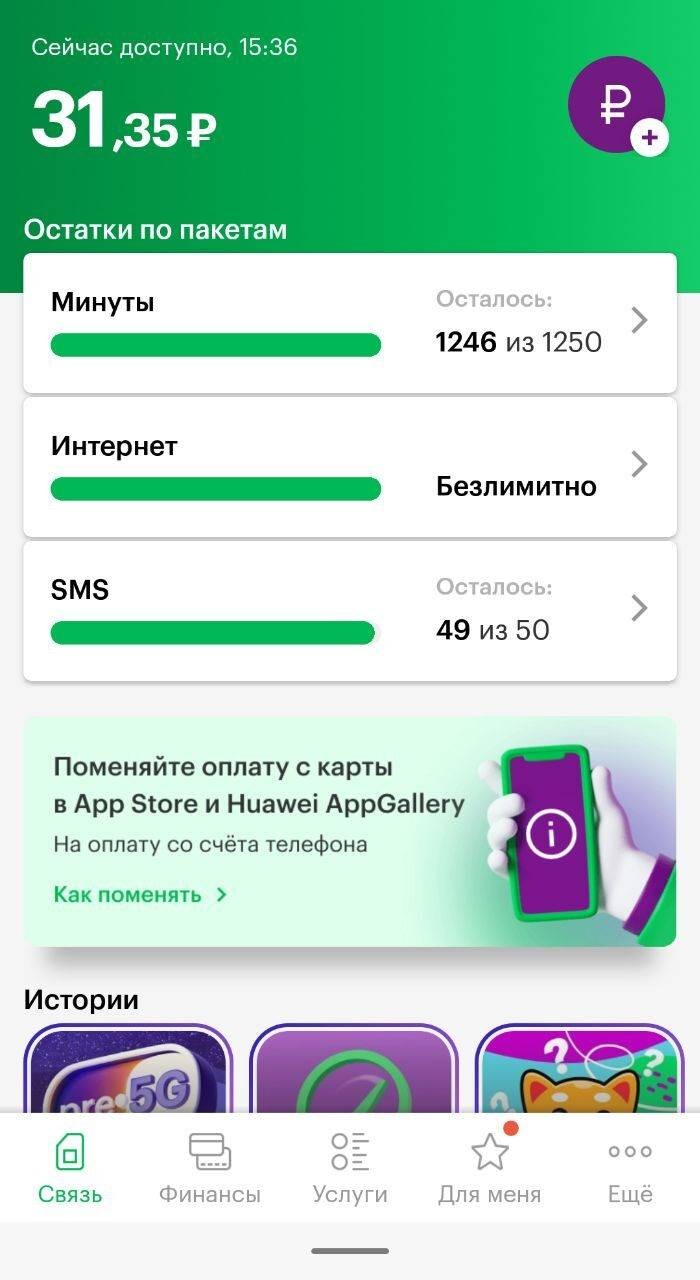Go to the Для меня tab
The image size is (700, 1280).
pyautogui.click(x=489, y=1167)
